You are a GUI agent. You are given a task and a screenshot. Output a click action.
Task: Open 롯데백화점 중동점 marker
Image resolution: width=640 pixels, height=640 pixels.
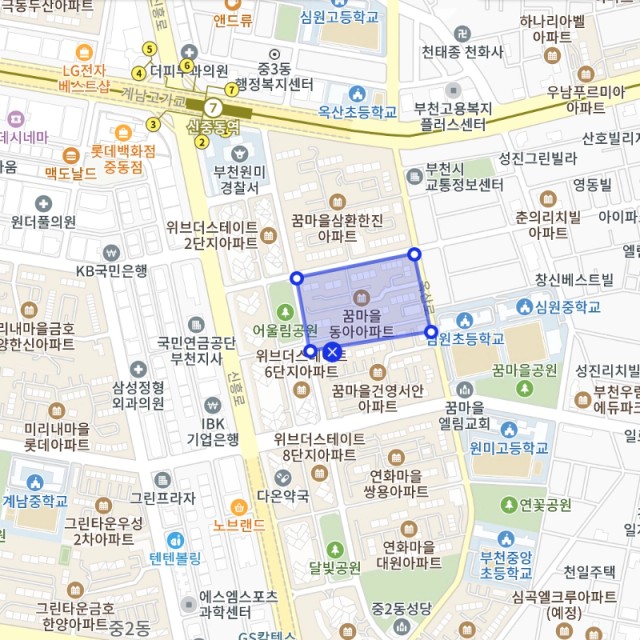[123, 133]
